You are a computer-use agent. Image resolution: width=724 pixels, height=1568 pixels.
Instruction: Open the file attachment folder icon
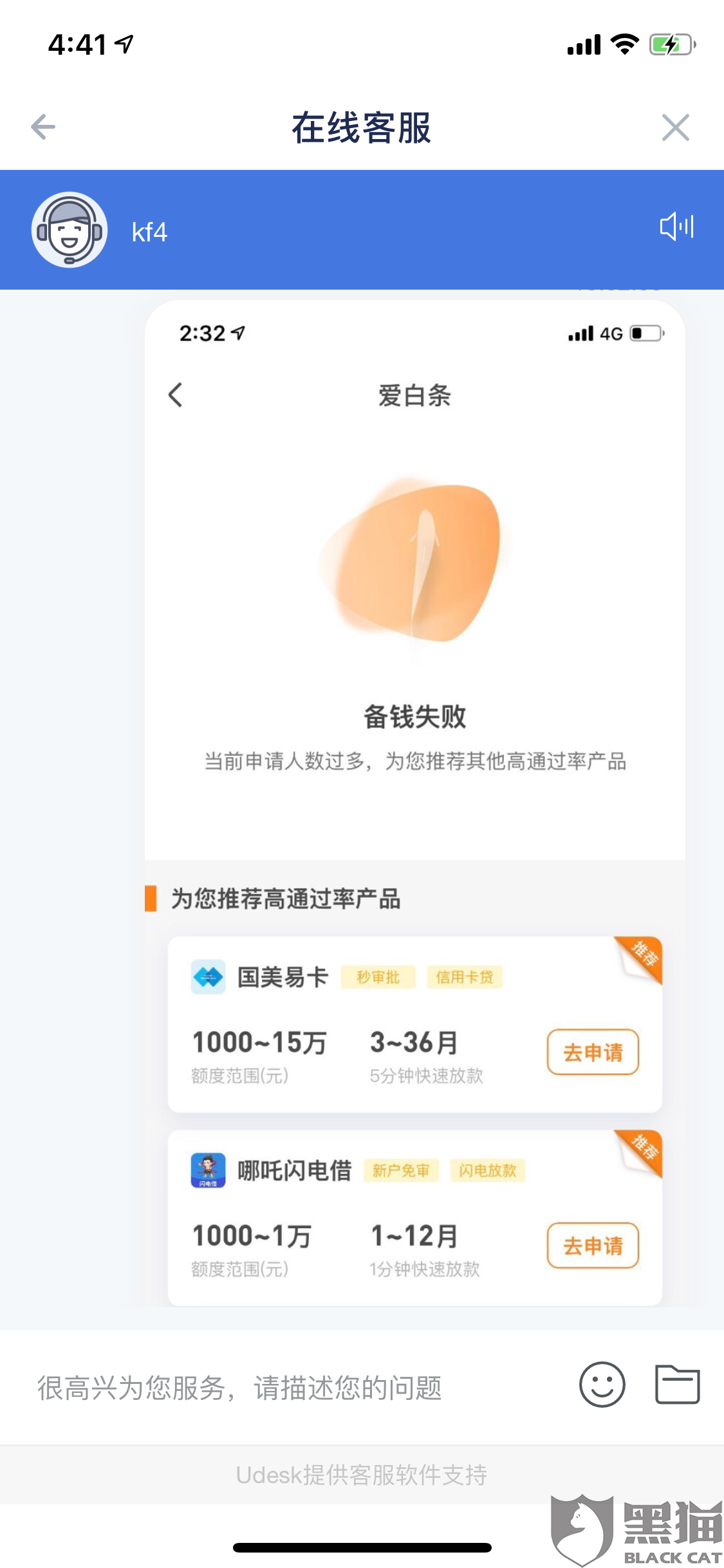pyautogui.click(x=677, y=1384)
